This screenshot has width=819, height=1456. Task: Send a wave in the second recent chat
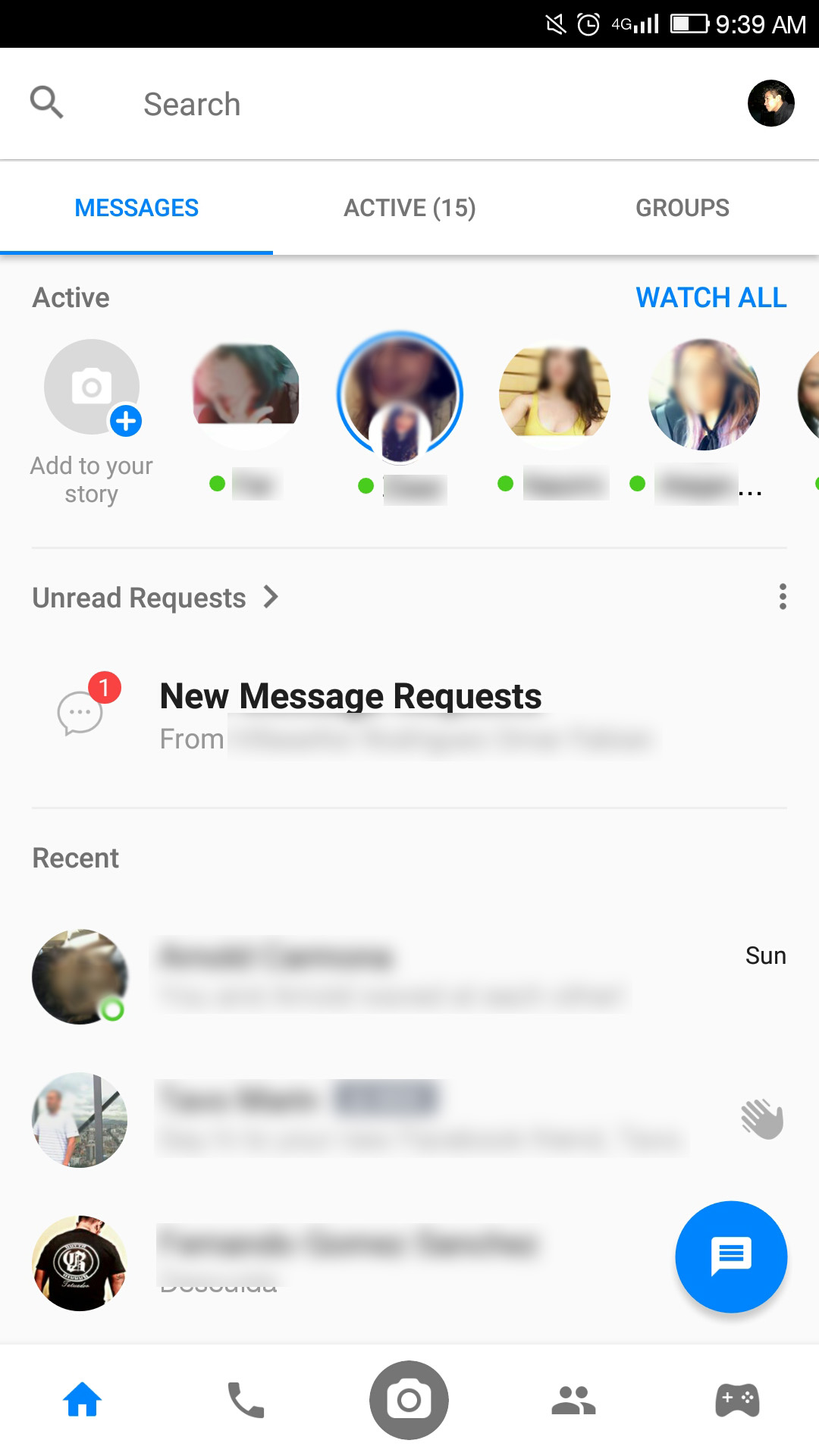[761, 1119]
